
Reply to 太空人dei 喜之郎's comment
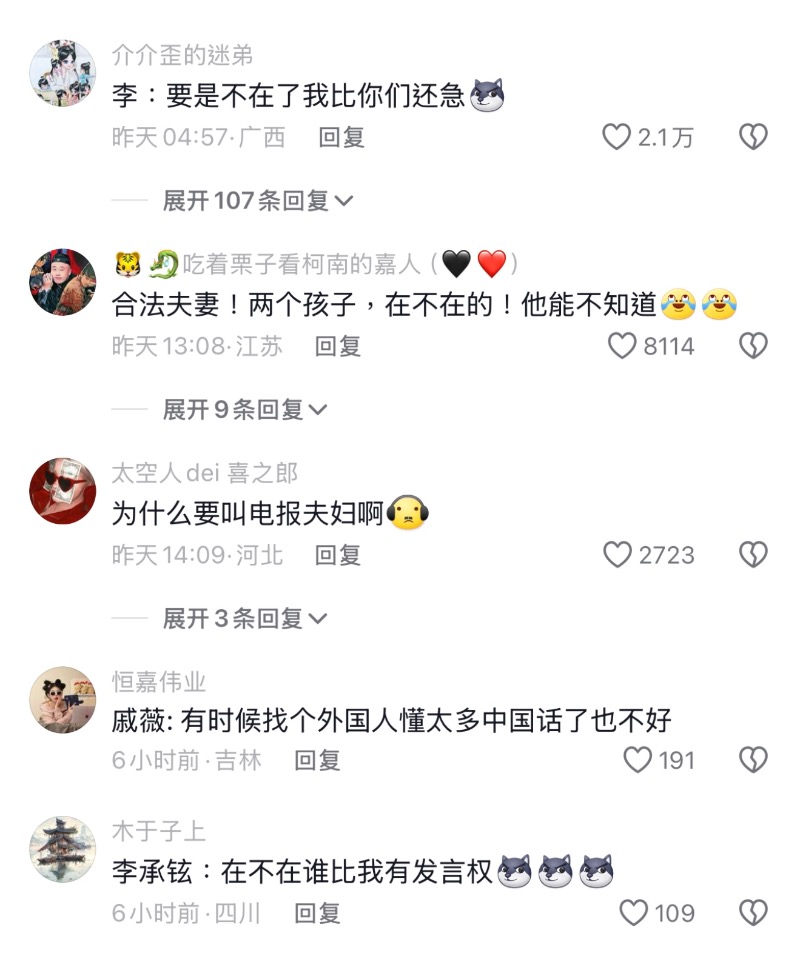(x=337, y=554)
